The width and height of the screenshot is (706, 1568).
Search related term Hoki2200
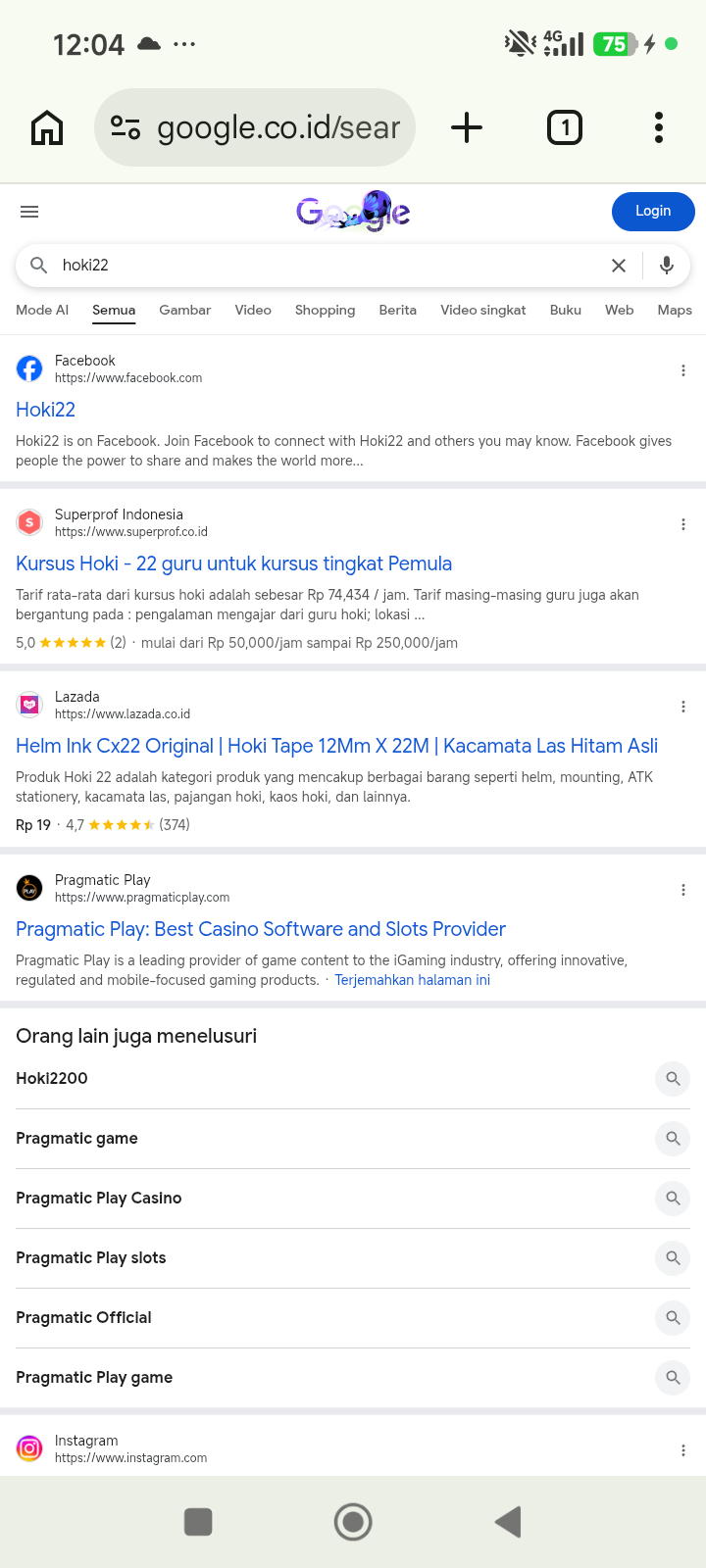[x=353, y=1079]
